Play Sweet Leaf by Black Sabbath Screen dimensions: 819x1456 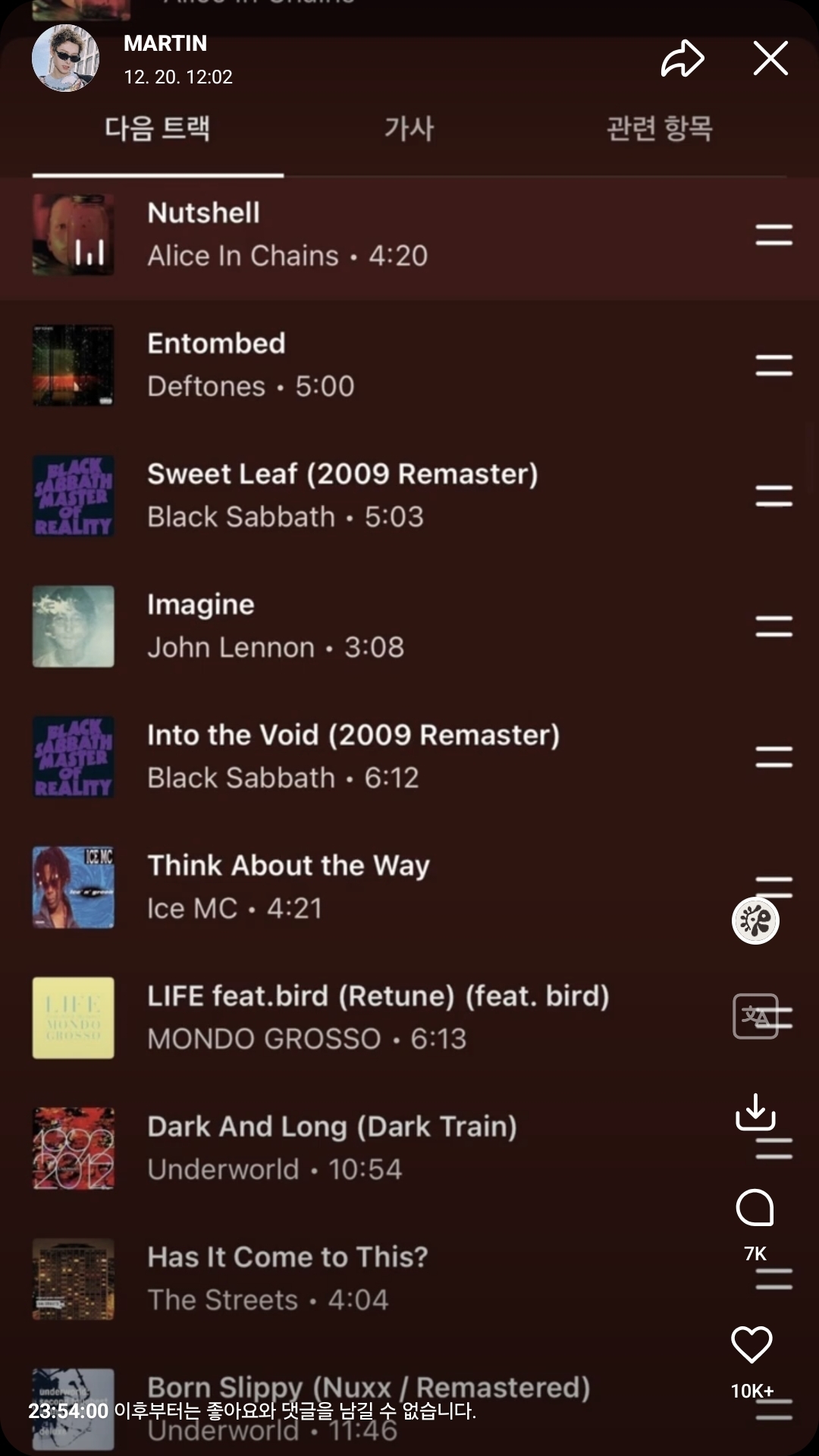pos(341,495)
